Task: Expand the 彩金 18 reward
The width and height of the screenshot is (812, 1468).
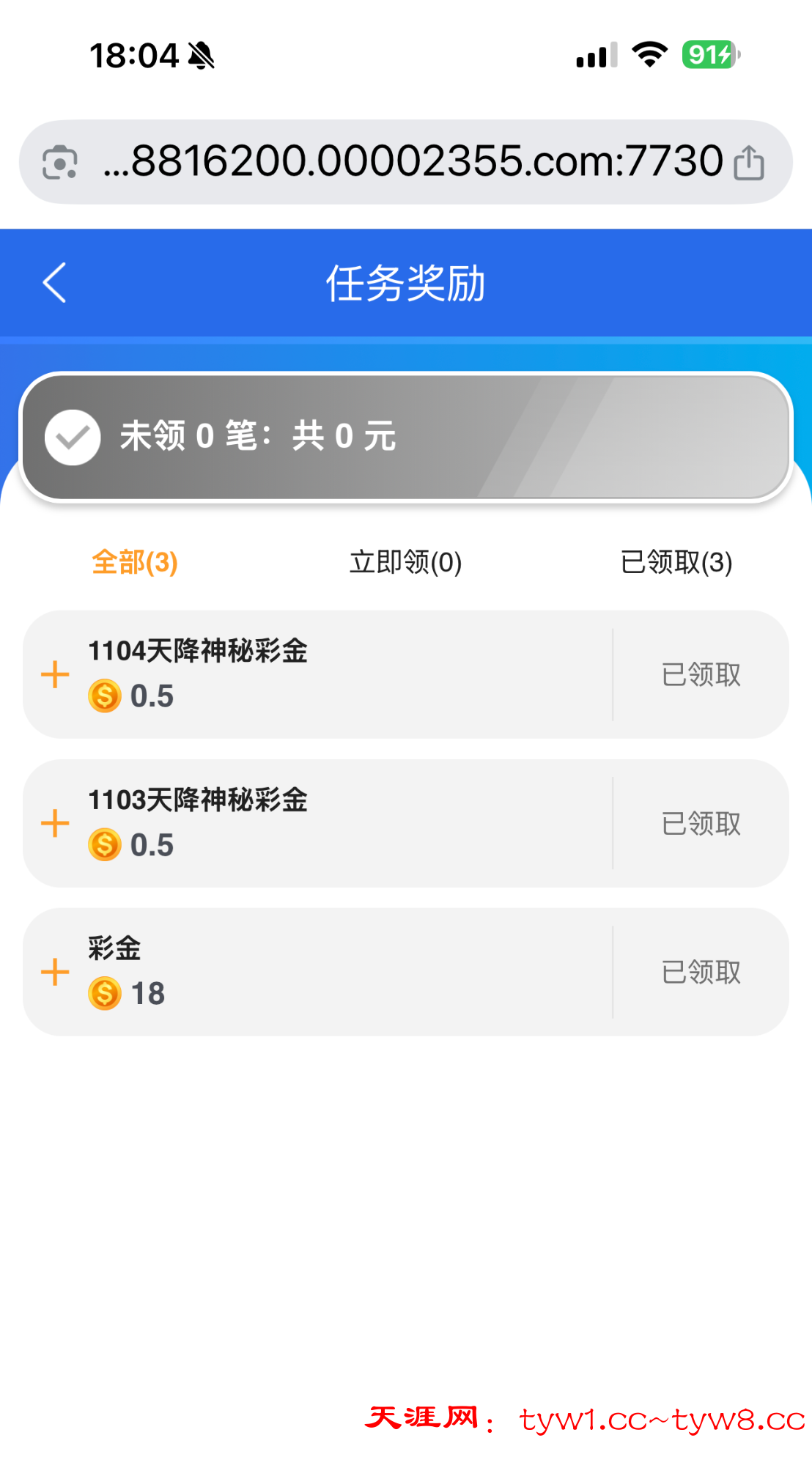Action: coord(55,973)
